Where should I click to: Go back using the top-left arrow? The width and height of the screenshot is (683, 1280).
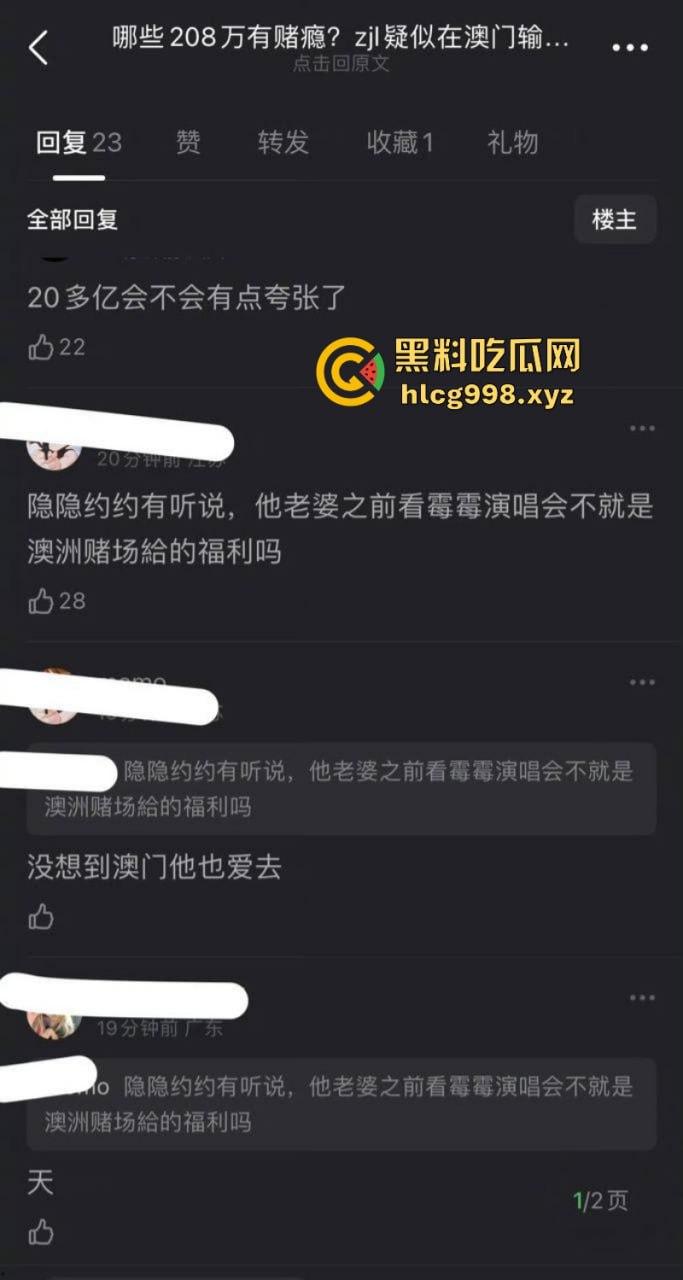pyautogui.click(x=38, y=47)
